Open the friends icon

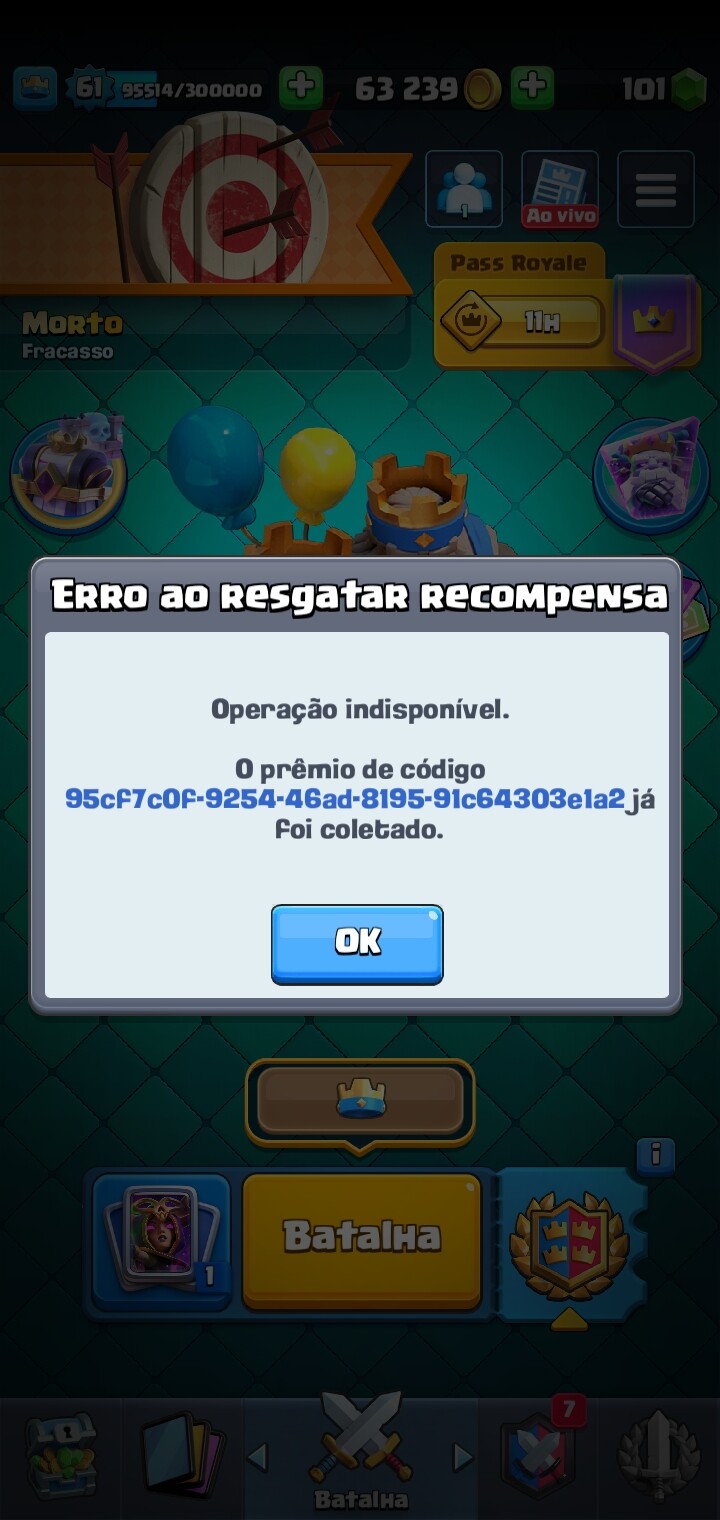tap(464, 189)
